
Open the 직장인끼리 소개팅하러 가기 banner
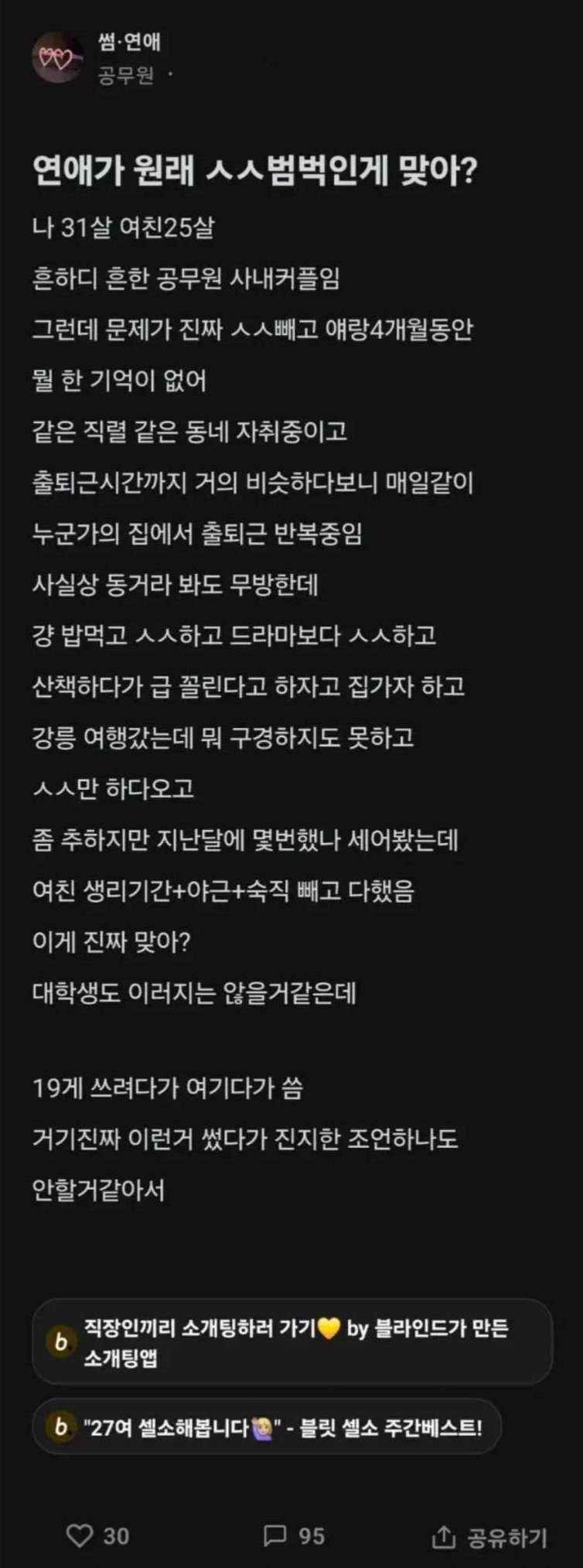point(292,1342)
